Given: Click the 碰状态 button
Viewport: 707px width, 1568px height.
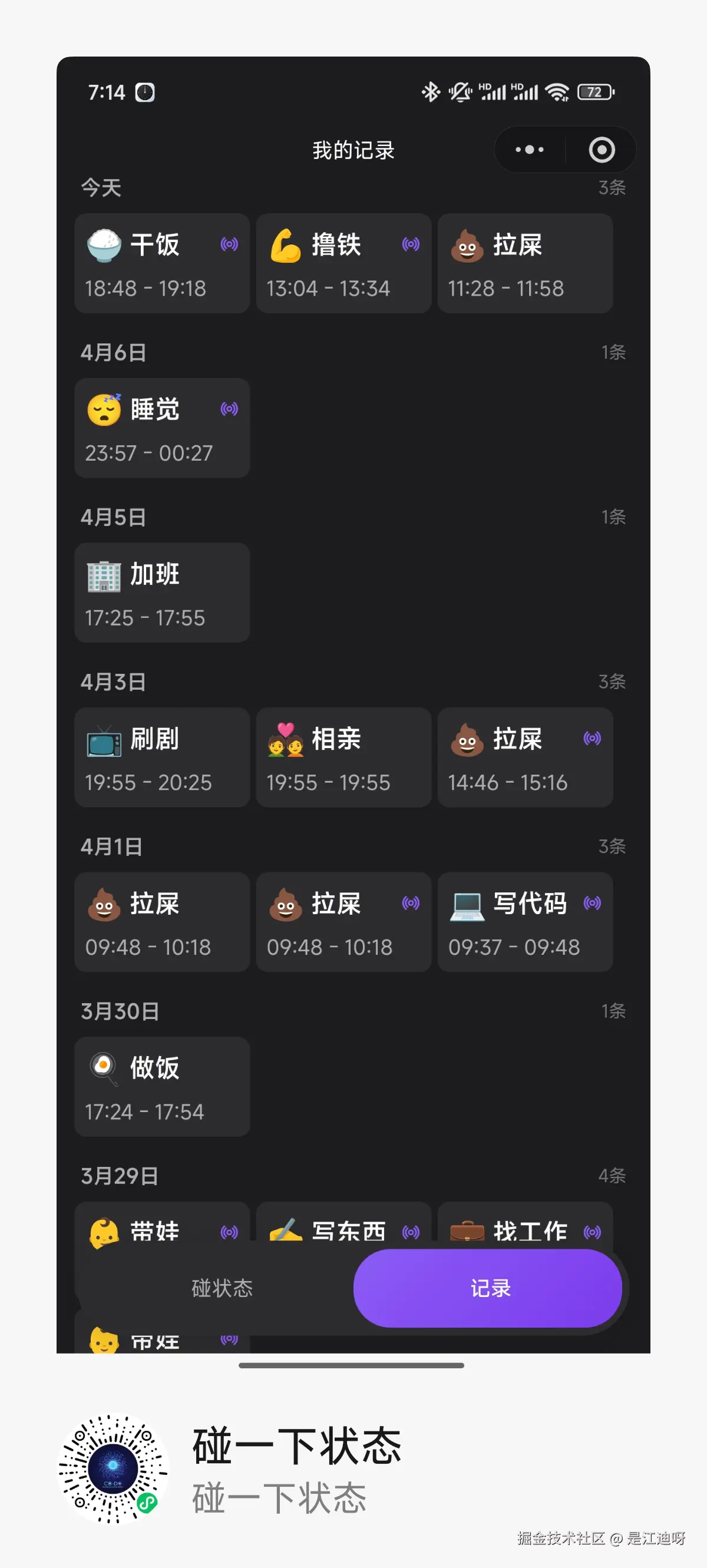Looking at the screenshot, I should click(222, 1288).
